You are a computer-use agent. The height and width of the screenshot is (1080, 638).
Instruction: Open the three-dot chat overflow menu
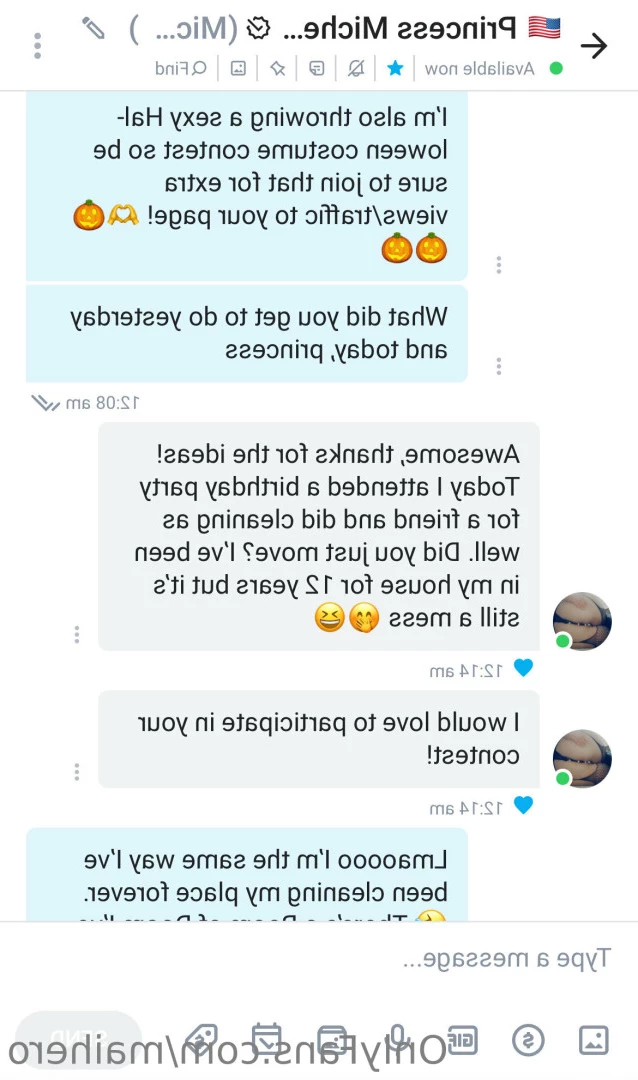click(x=38, y=46)
